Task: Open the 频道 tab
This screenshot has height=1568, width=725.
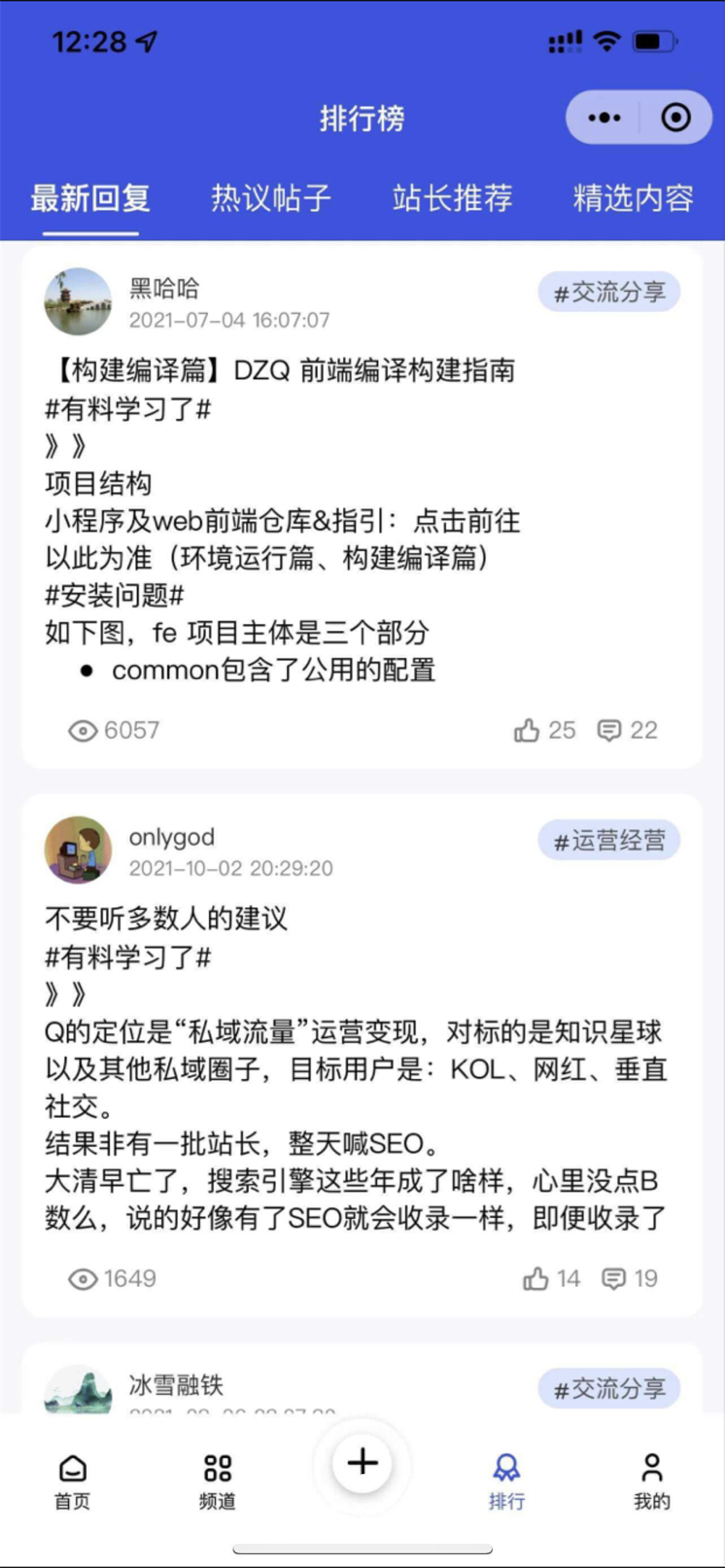Action: [x=217, y=1481]
